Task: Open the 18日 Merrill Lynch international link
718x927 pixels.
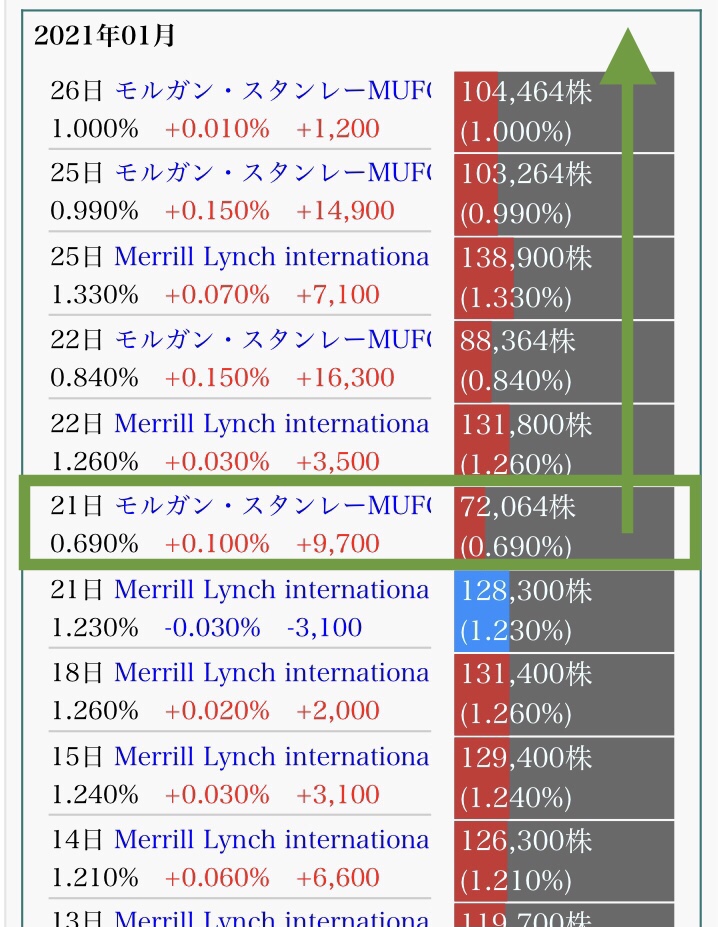Action: (272, 673)
